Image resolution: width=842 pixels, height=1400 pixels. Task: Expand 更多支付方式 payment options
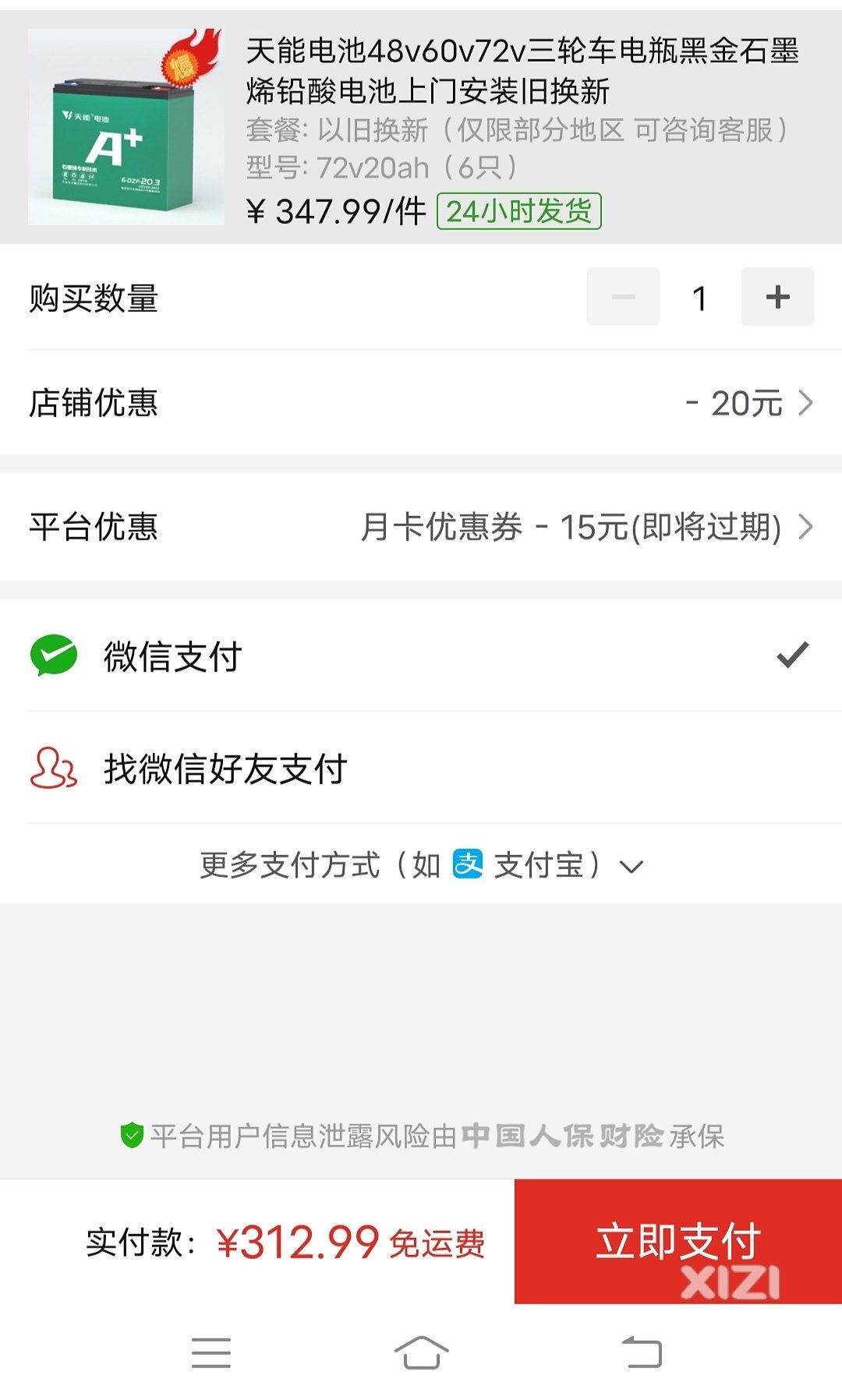(421, 865)
